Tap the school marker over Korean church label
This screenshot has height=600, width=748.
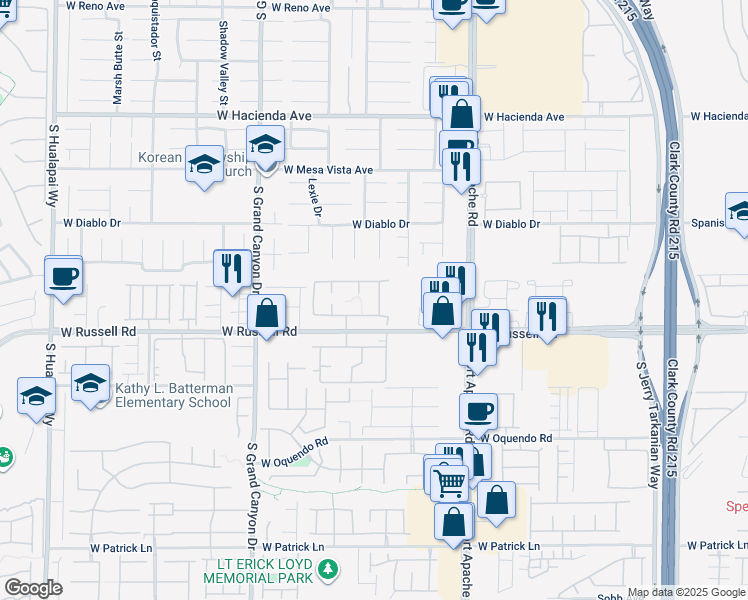pos(205,168)
